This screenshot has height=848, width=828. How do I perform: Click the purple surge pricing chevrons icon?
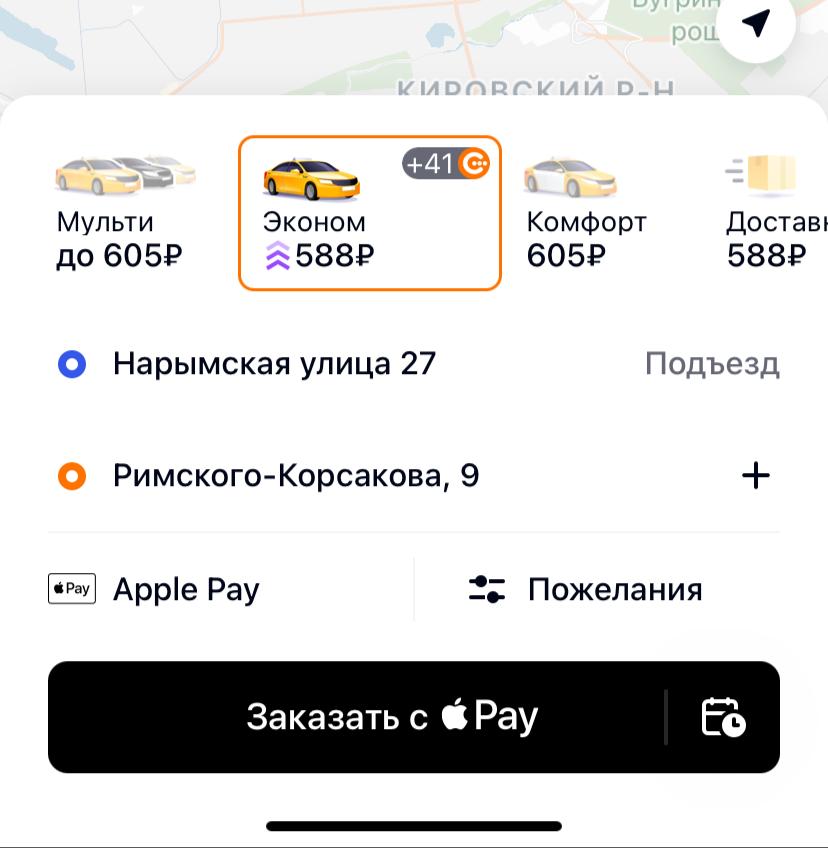(277, 255)
